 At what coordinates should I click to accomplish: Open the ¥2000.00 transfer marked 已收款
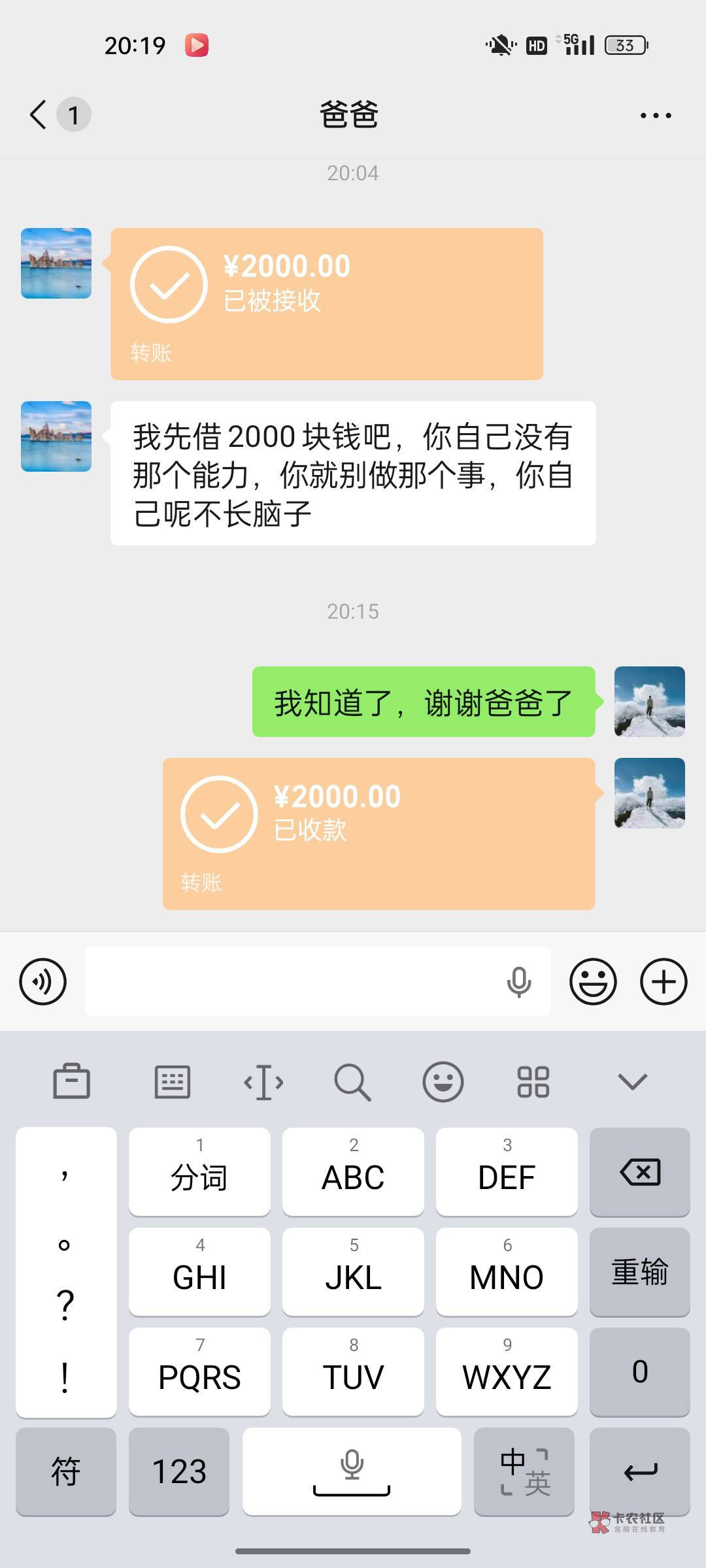(379, 834)
